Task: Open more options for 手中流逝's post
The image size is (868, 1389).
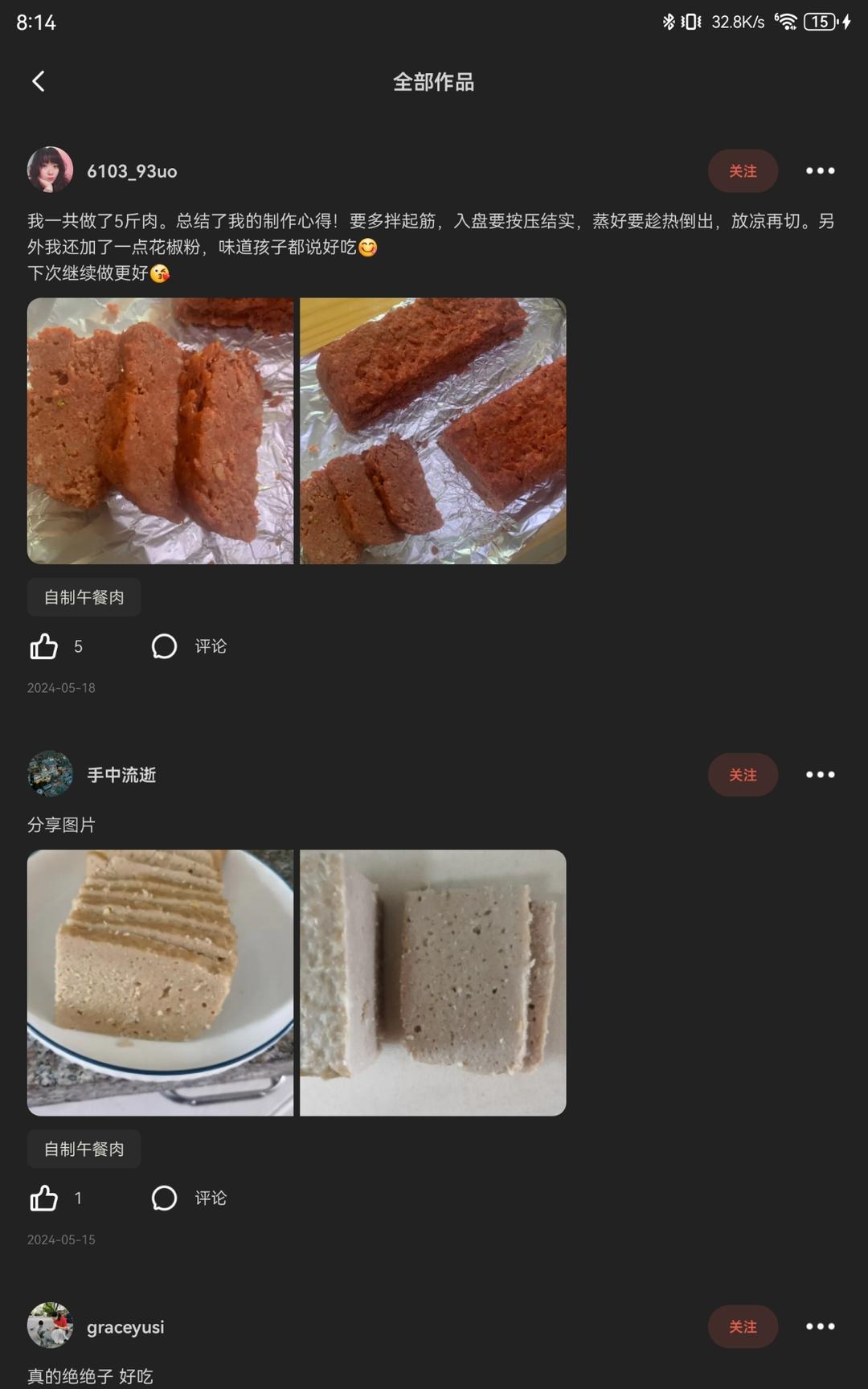Action: pos(820,775)
